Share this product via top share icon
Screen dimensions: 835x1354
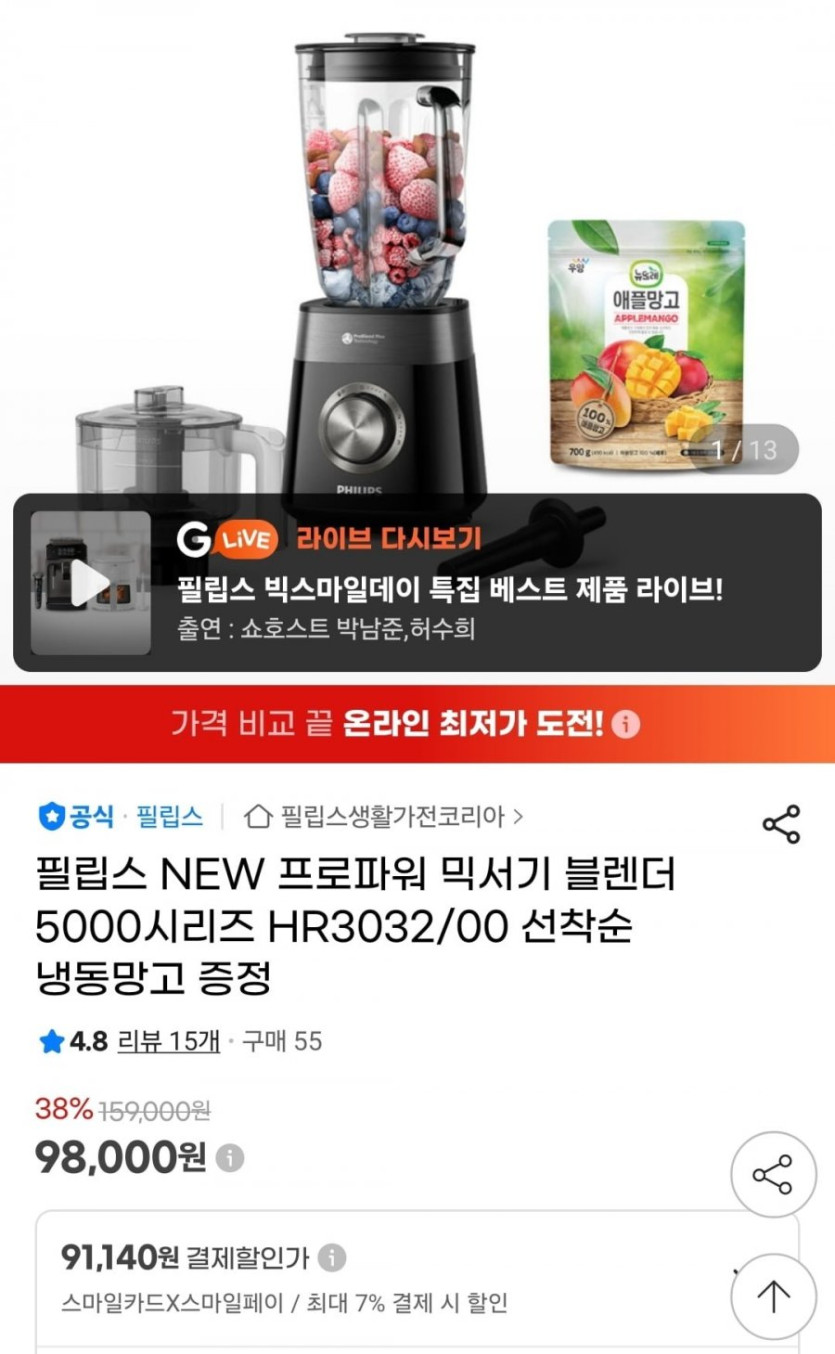tap(781, 823)
